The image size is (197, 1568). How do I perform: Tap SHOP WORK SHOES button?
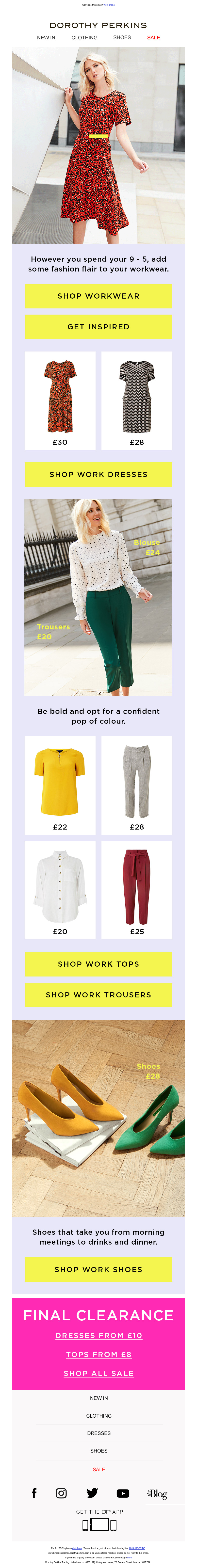[98, 1269]
